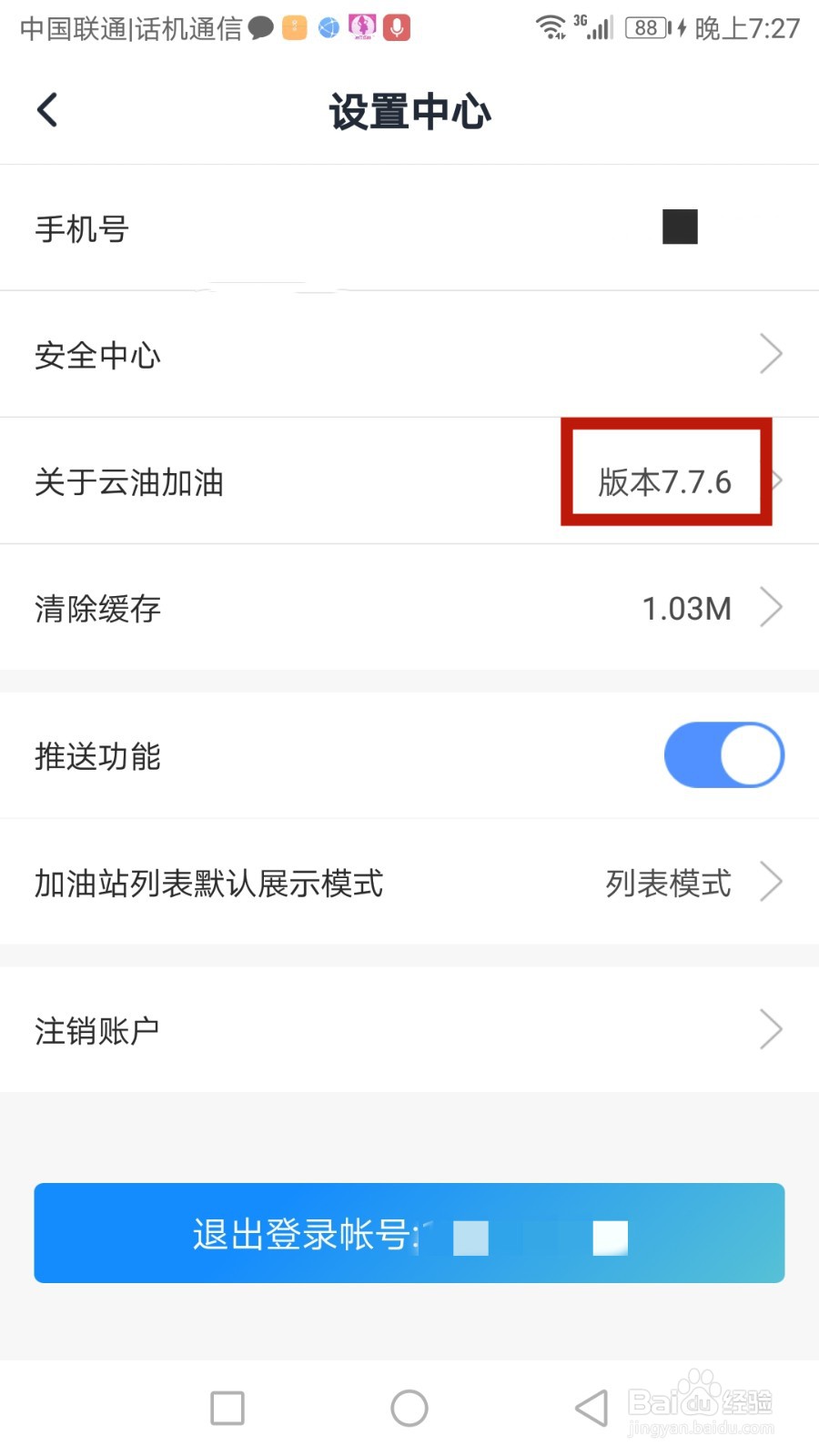
Task: Open the message notification in the status bar
Action: [x=261, y=27]
